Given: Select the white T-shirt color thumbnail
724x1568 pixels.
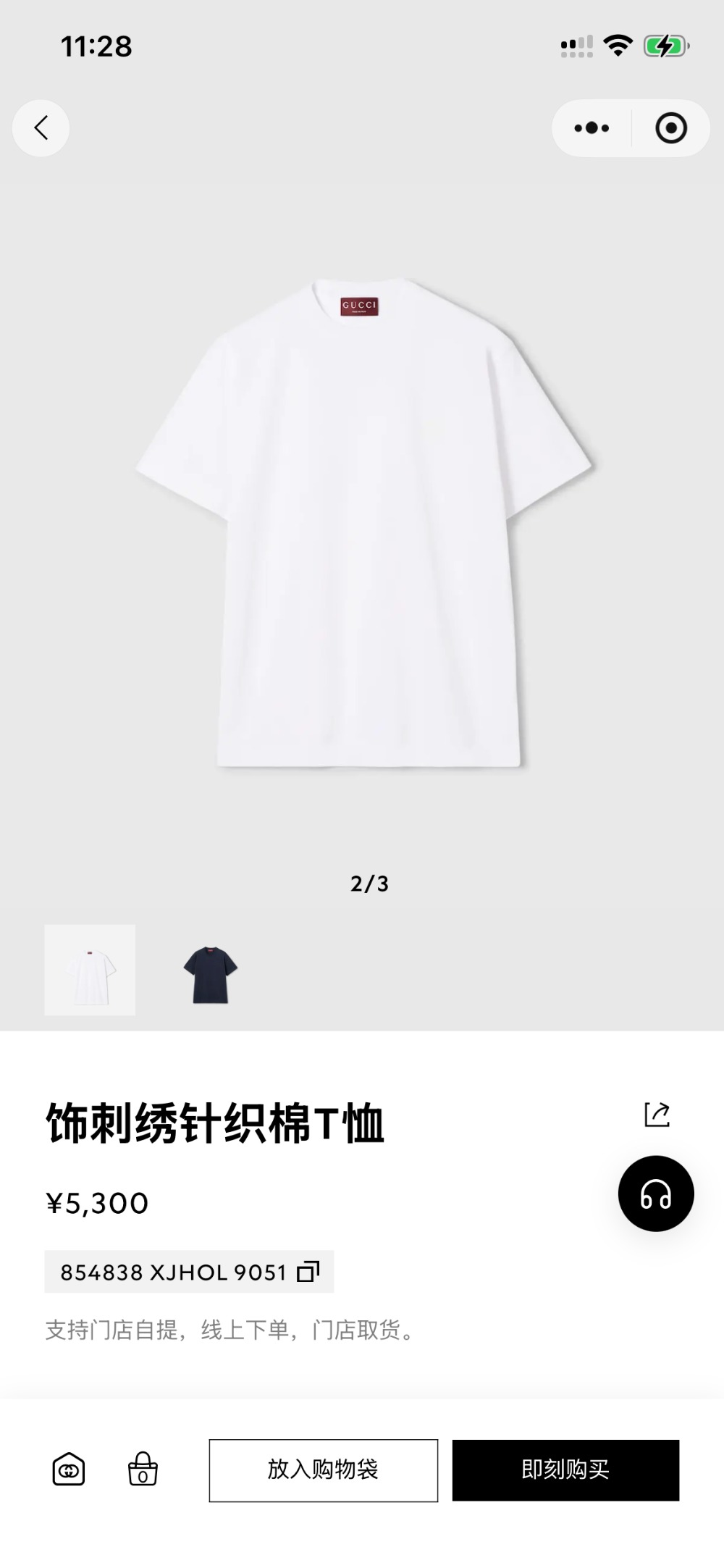Looking at the screenshot, I should (x=90, y=970).
